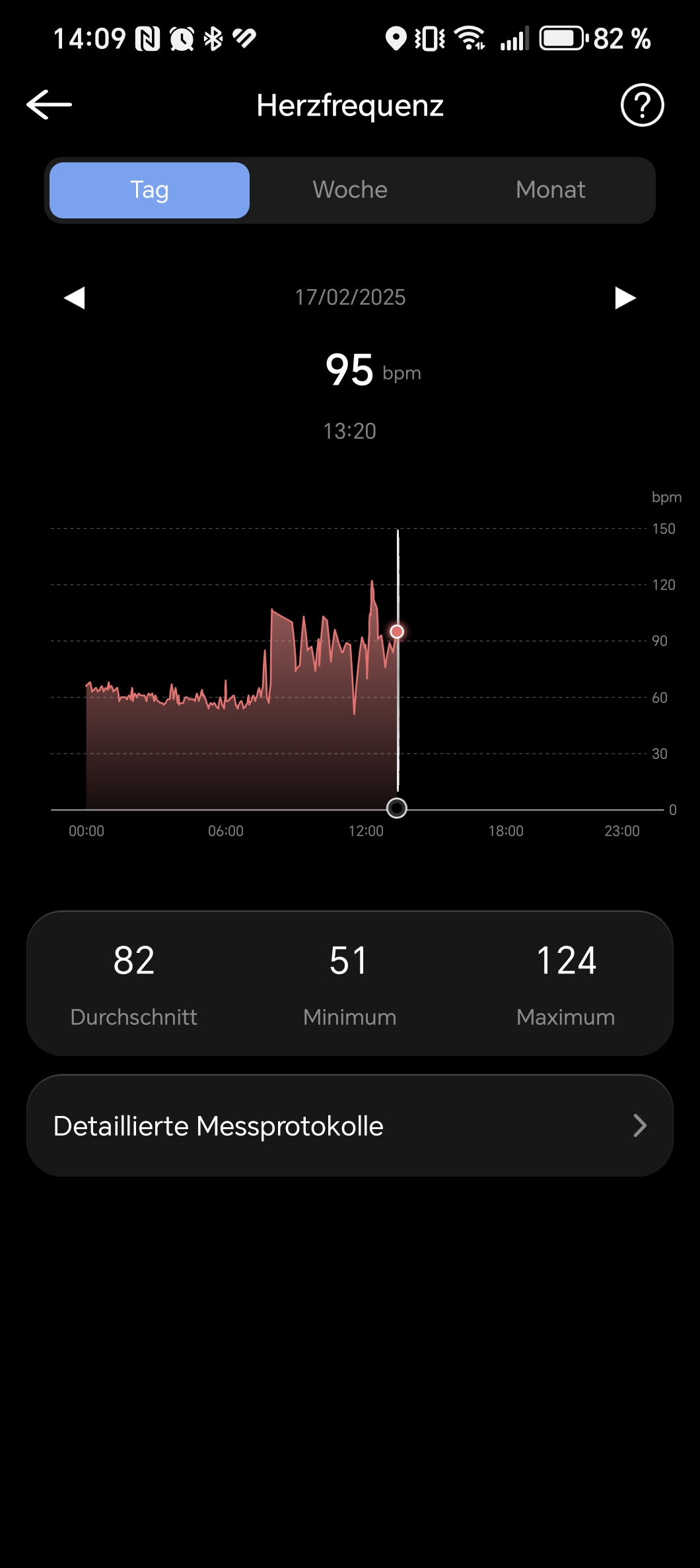
Task: Tap the chart time marker handle
Action: (397, 808)
